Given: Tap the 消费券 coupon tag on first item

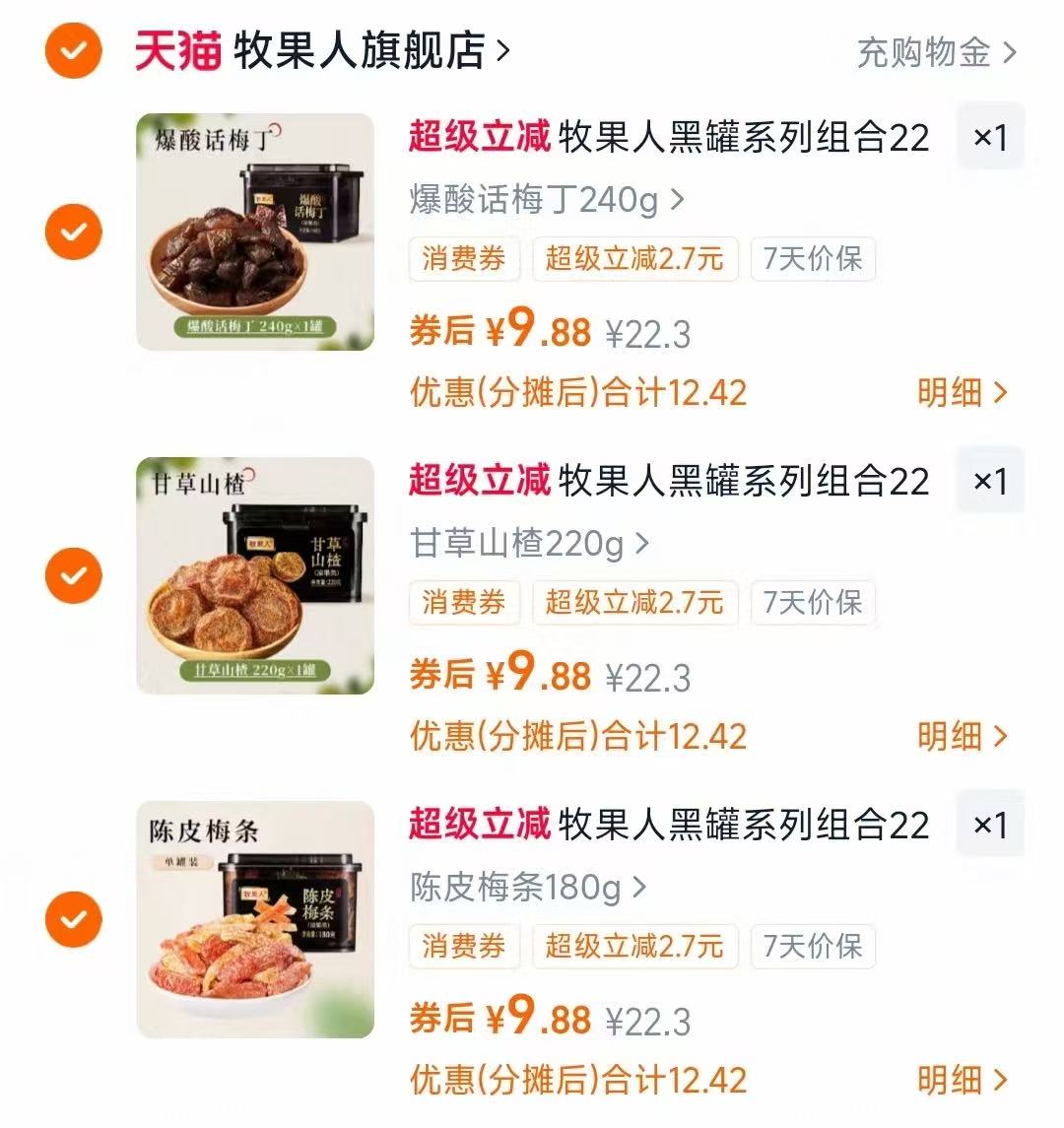Looking at the screenshot, I should (463, 259).
